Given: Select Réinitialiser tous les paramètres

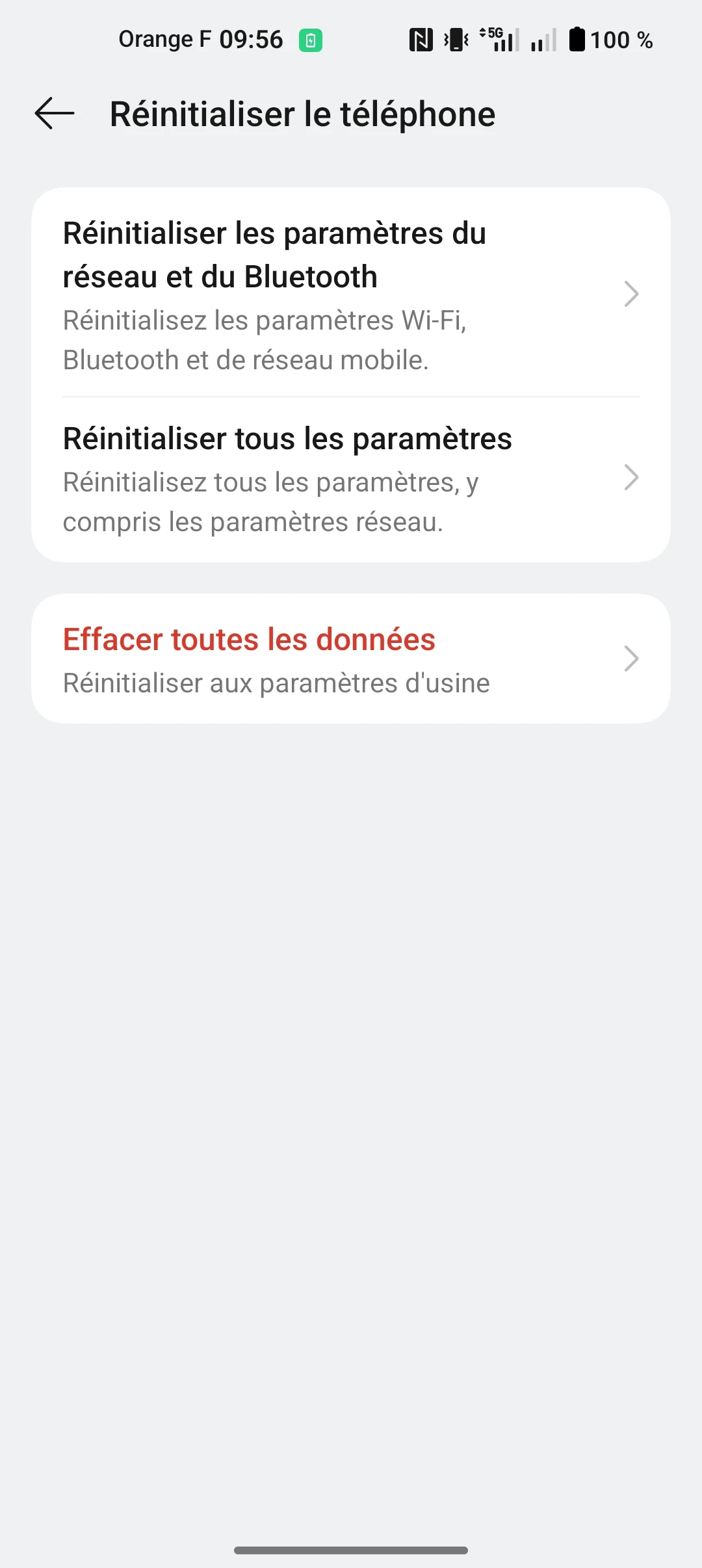Looking at the screenshot, I should click(x=351, y=479).
